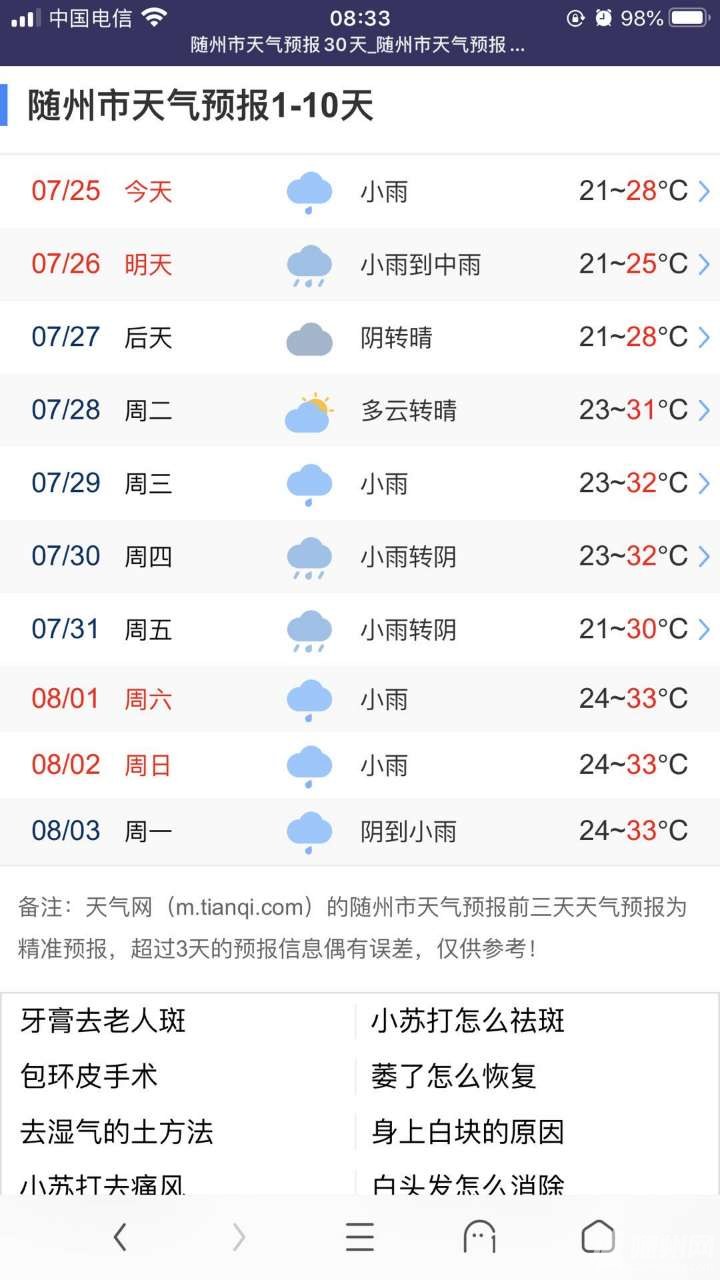720x1280 pixels.
Task: Open the link 身上白块的原因
Action: coord(468,1133)
